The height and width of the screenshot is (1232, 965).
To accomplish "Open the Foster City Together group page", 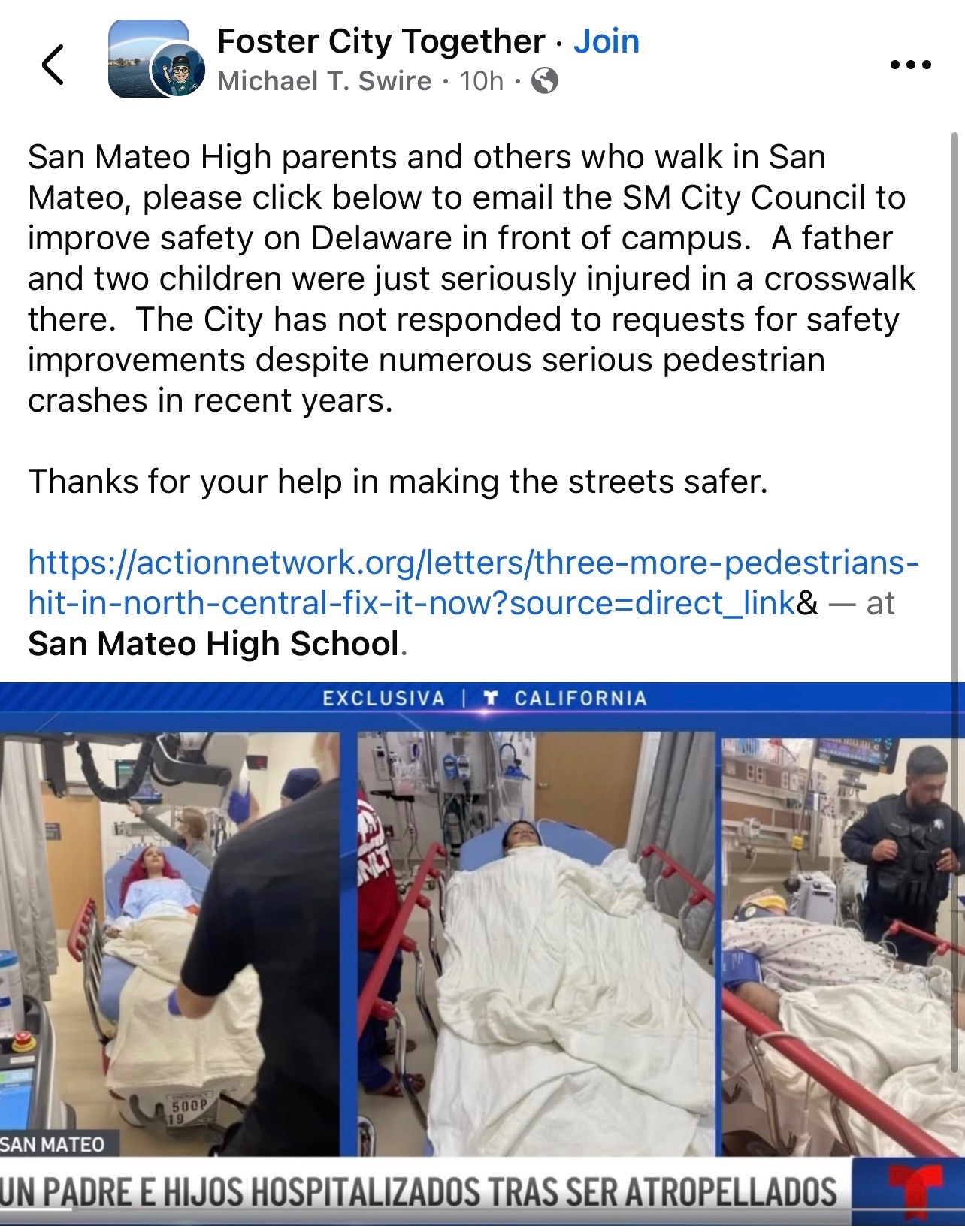I will 381,41.
